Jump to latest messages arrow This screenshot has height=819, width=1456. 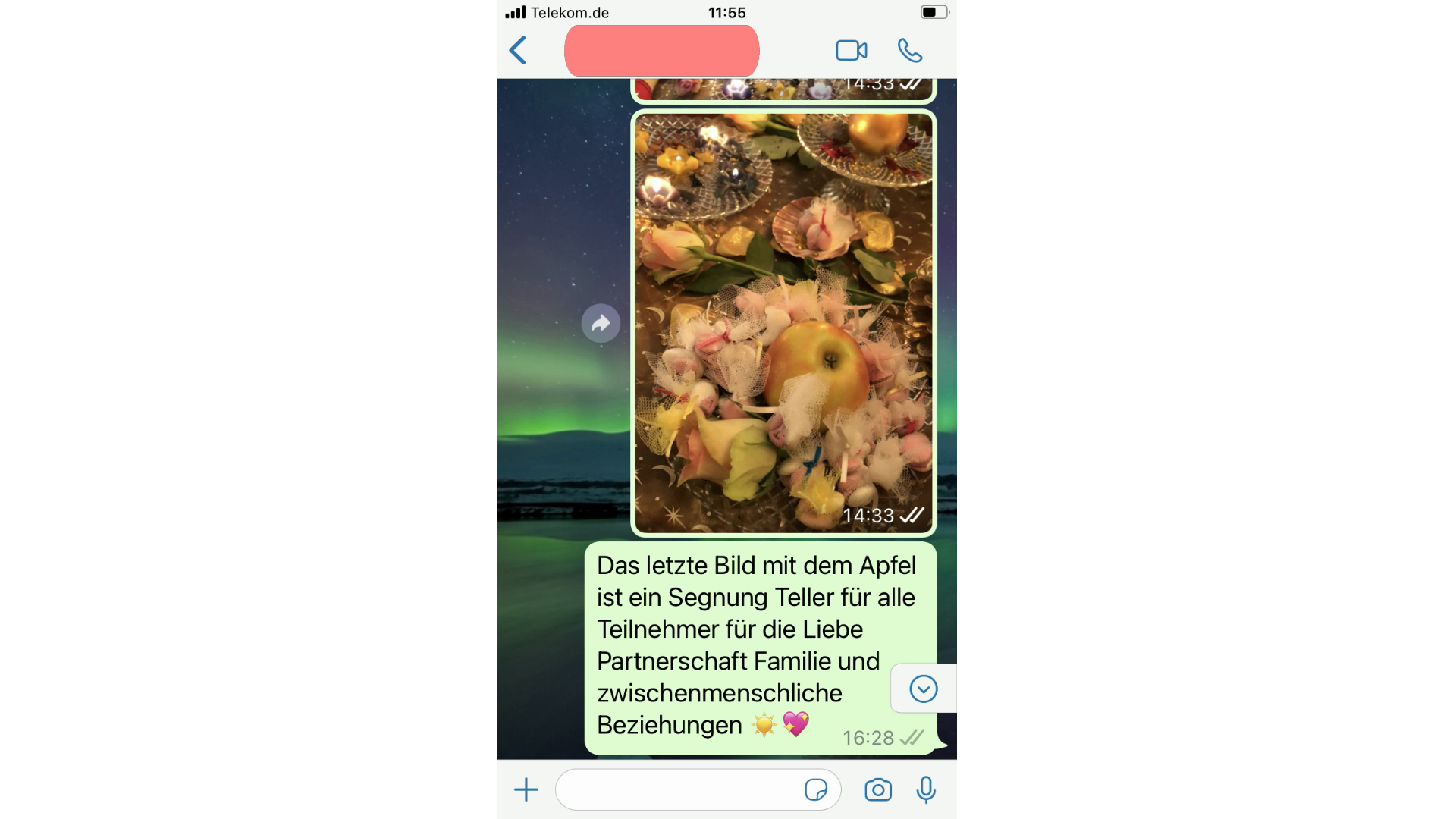point(923,689)
